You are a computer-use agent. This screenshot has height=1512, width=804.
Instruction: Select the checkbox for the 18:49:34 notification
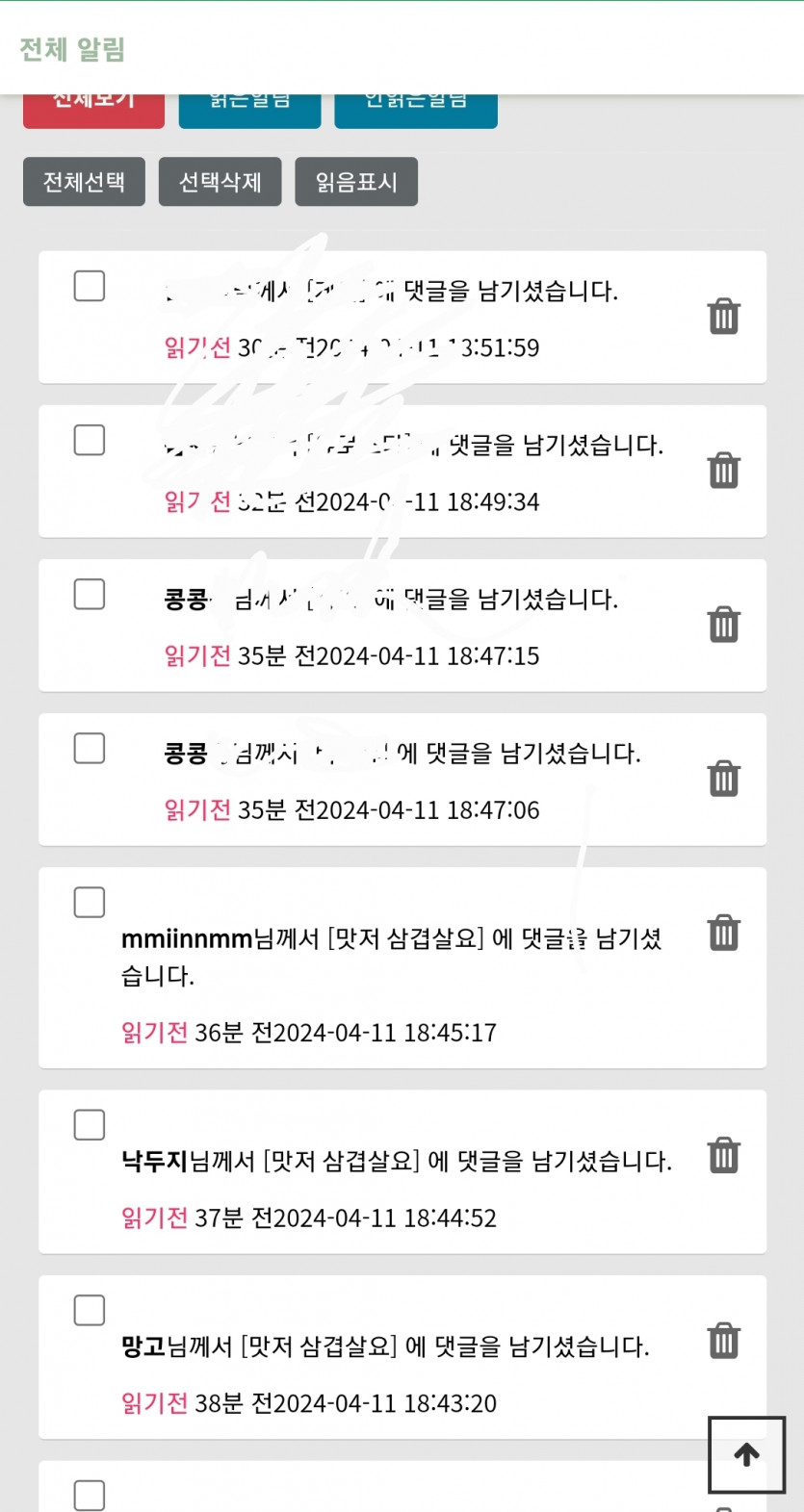(x=90, y=441)
